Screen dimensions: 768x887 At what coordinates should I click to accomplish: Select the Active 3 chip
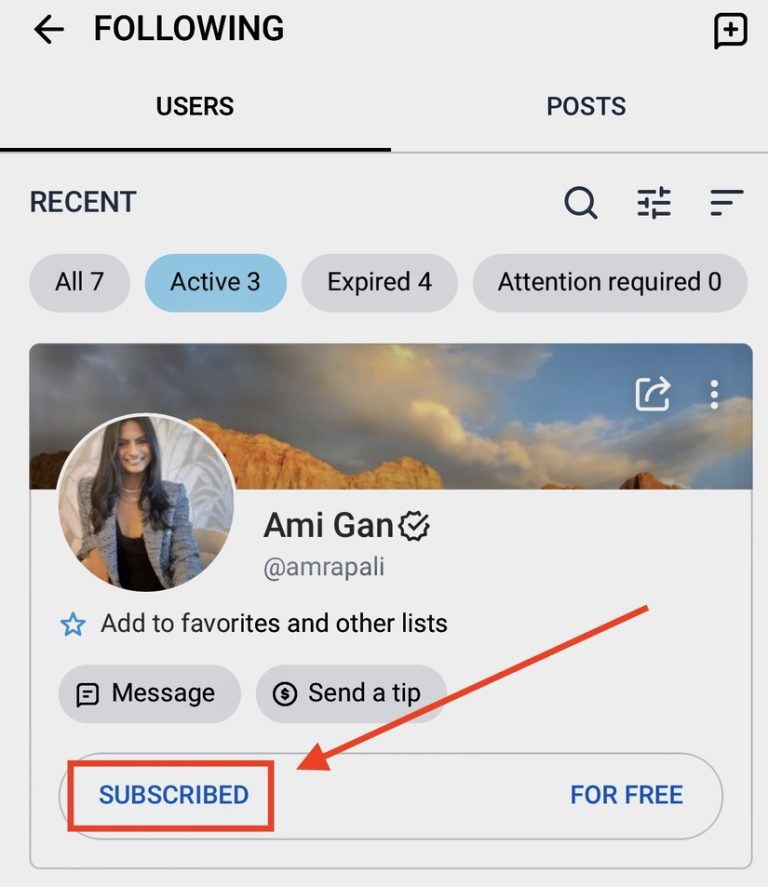215,282
